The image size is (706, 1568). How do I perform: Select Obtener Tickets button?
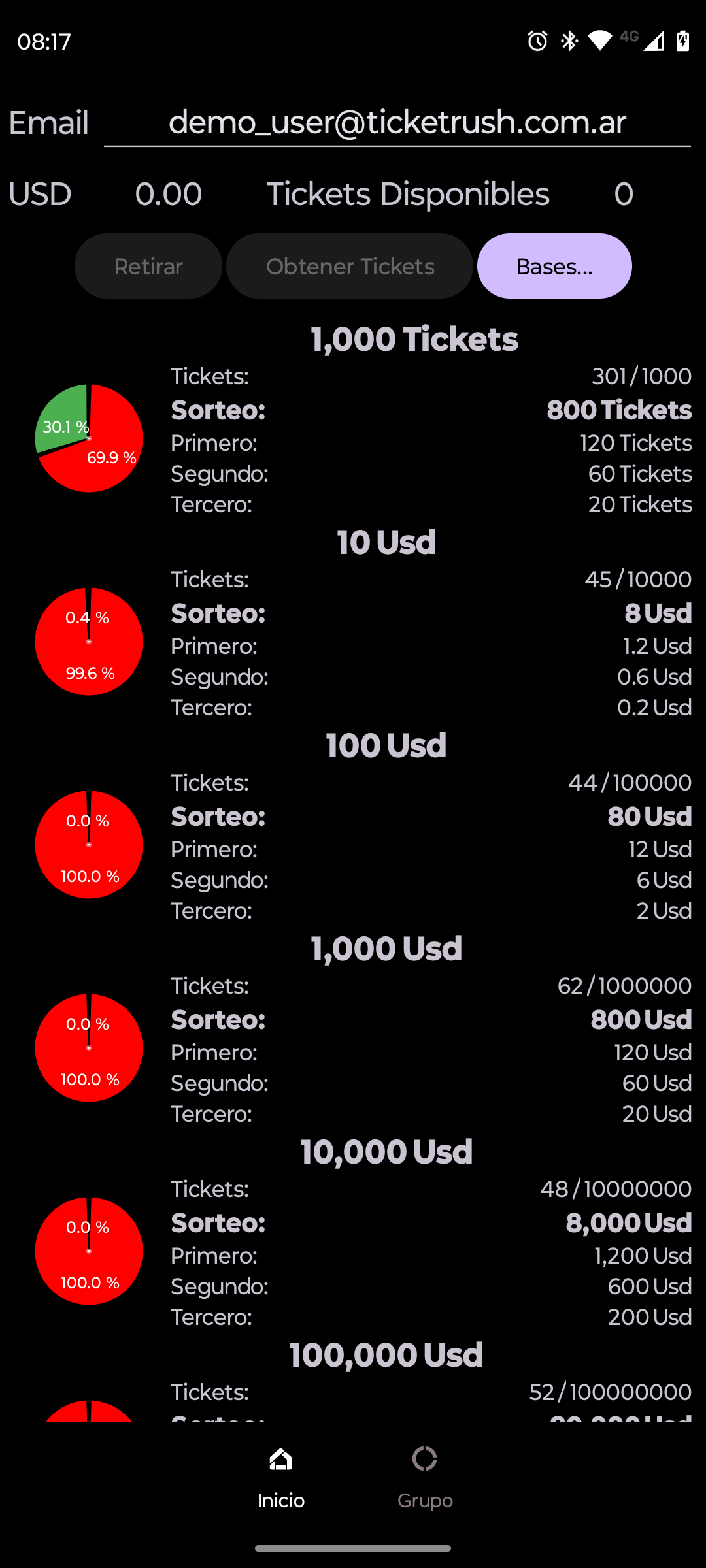pos(350,266)
